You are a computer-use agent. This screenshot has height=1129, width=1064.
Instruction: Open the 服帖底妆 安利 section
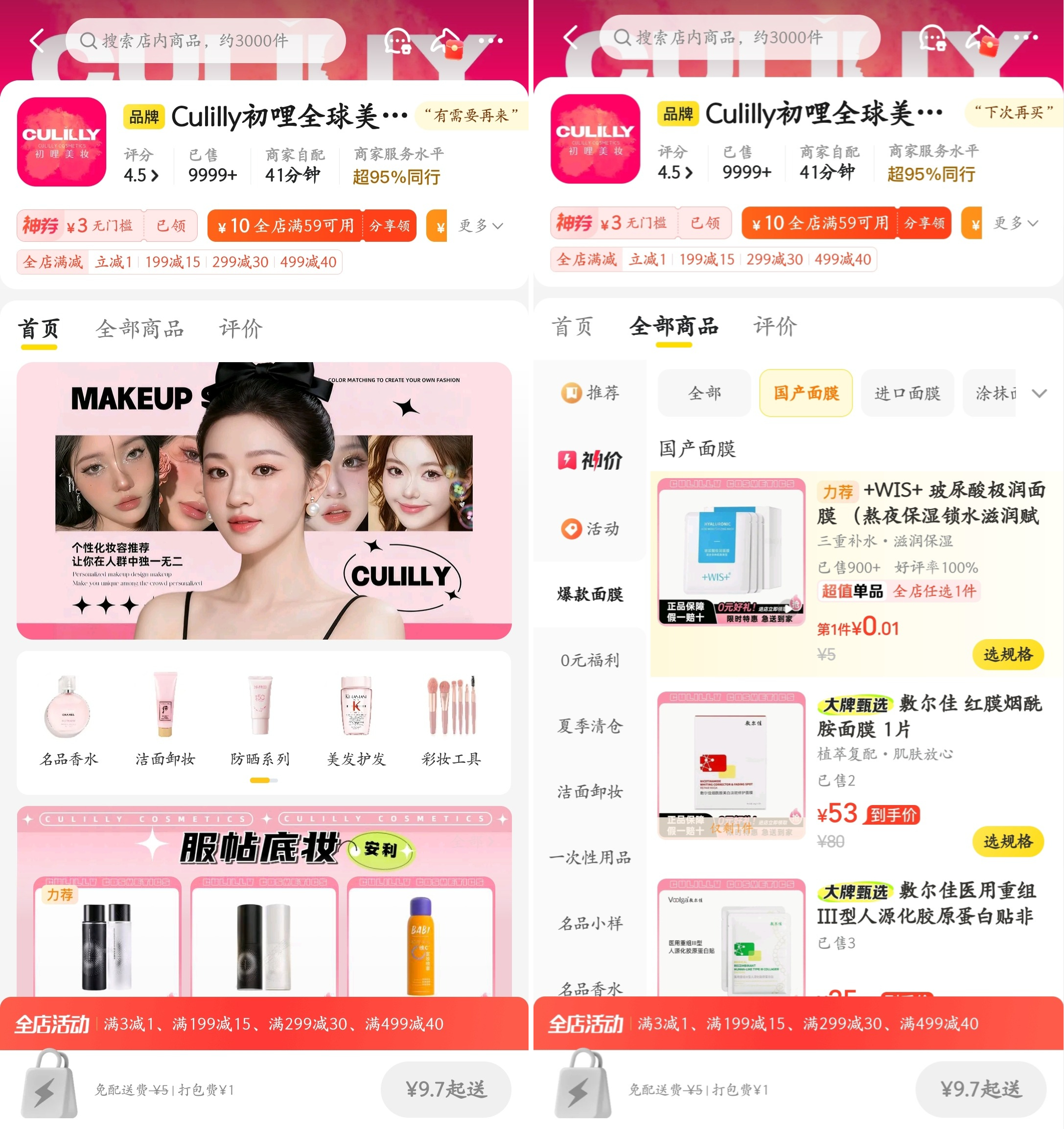pos(264,848)
